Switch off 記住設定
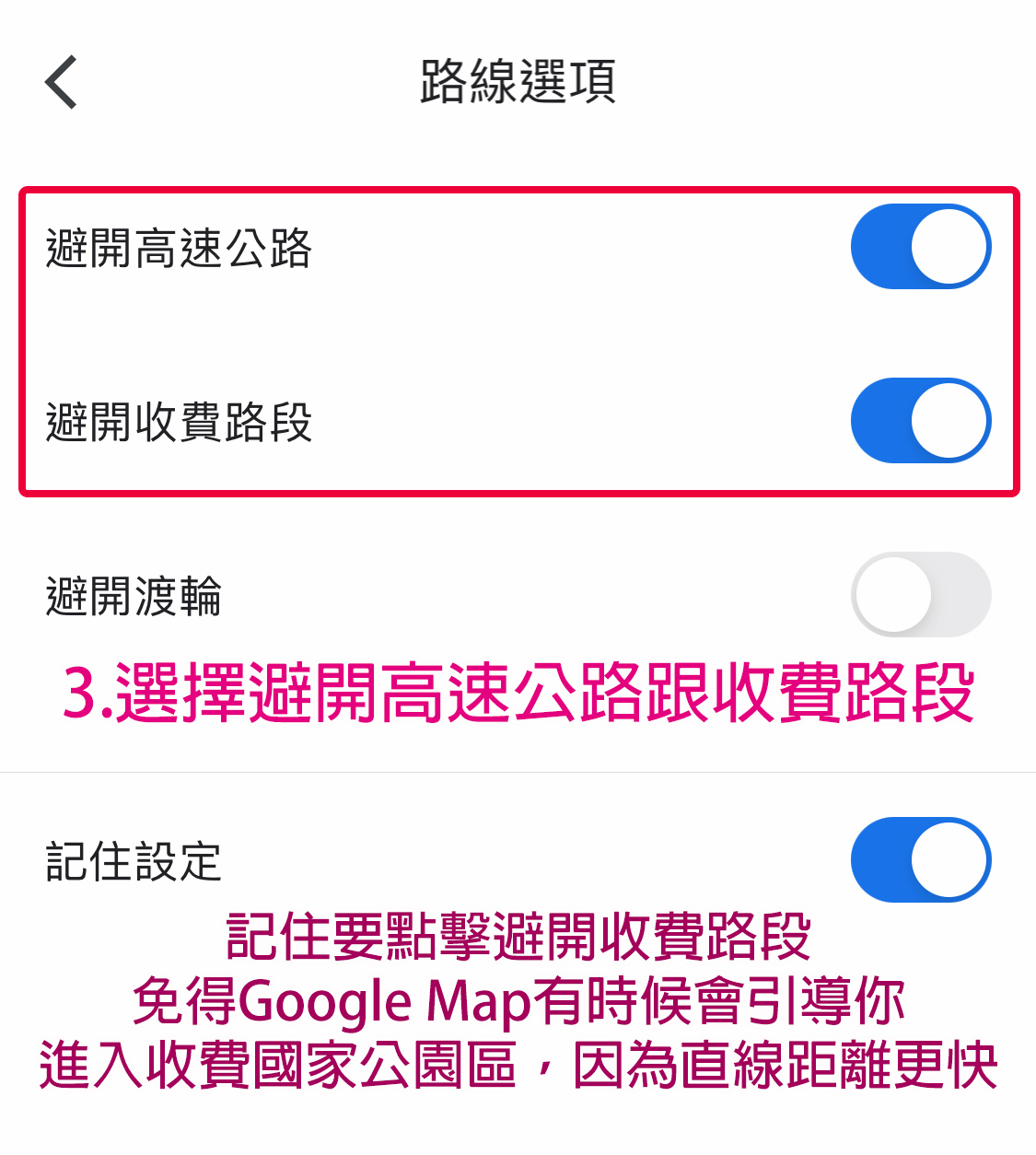Image resolution: width=1036 pixels, height=1155 pixels. [x=920, y=860]
